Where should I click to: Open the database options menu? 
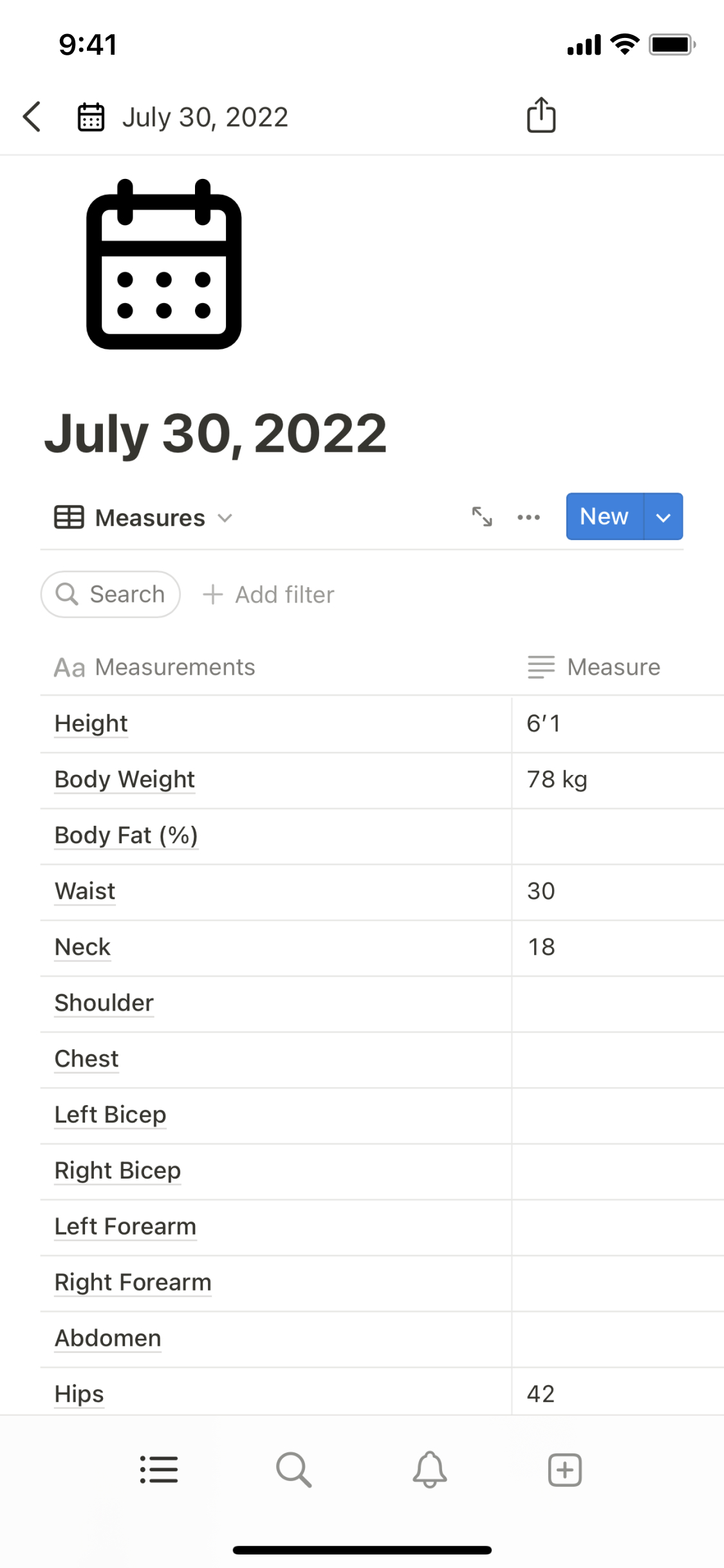[x=528, y=517]
